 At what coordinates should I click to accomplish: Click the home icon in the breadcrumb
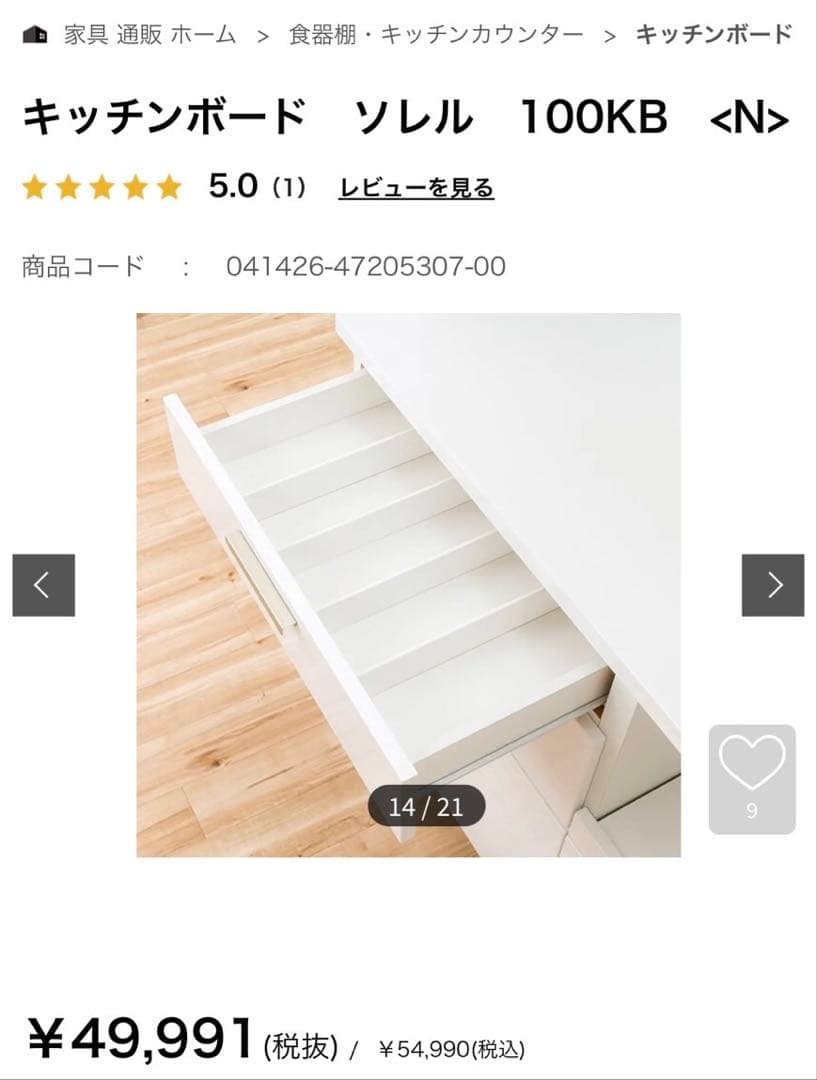point(36,33)
